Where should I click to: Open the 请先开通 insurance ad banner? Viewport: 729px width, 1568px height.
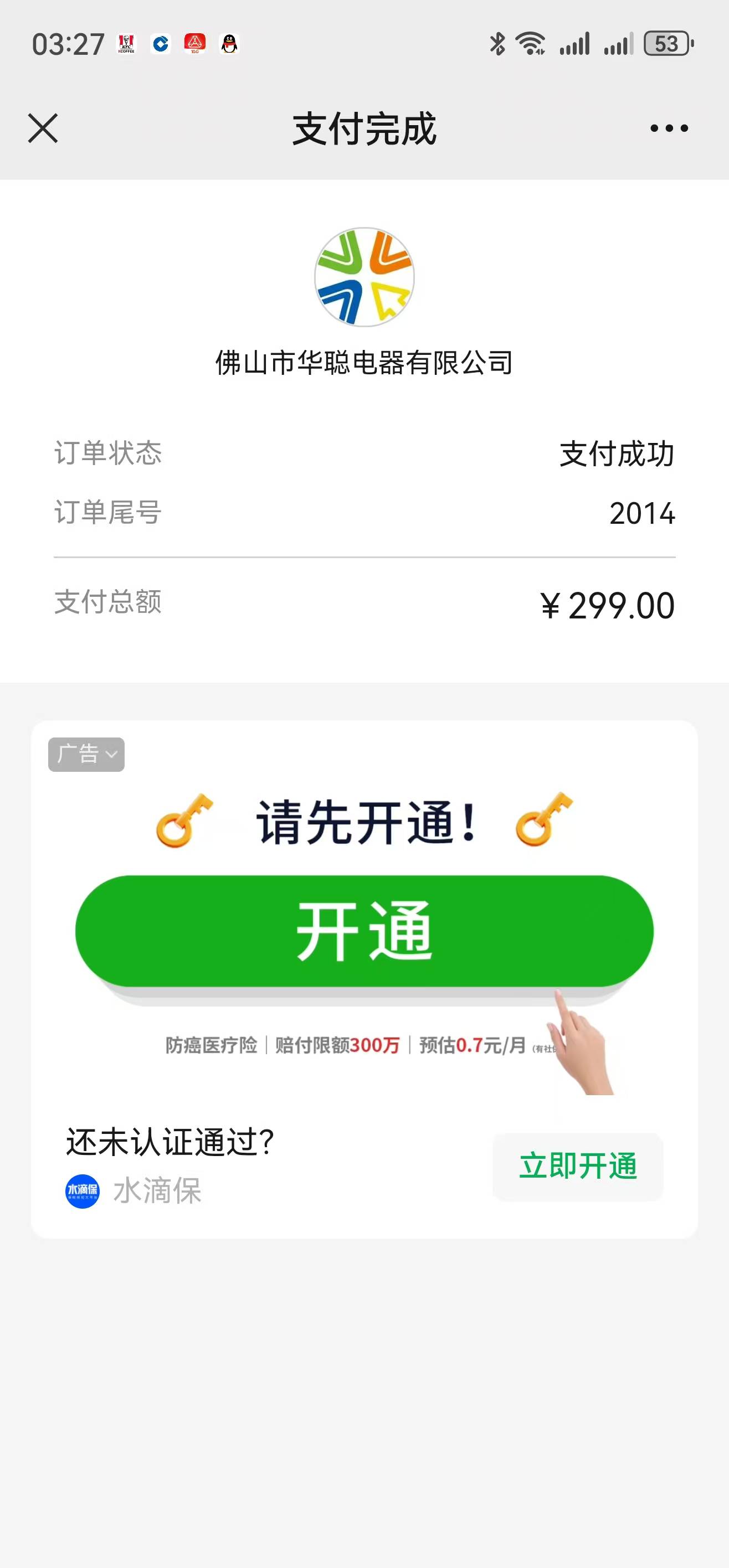[364, 931]
